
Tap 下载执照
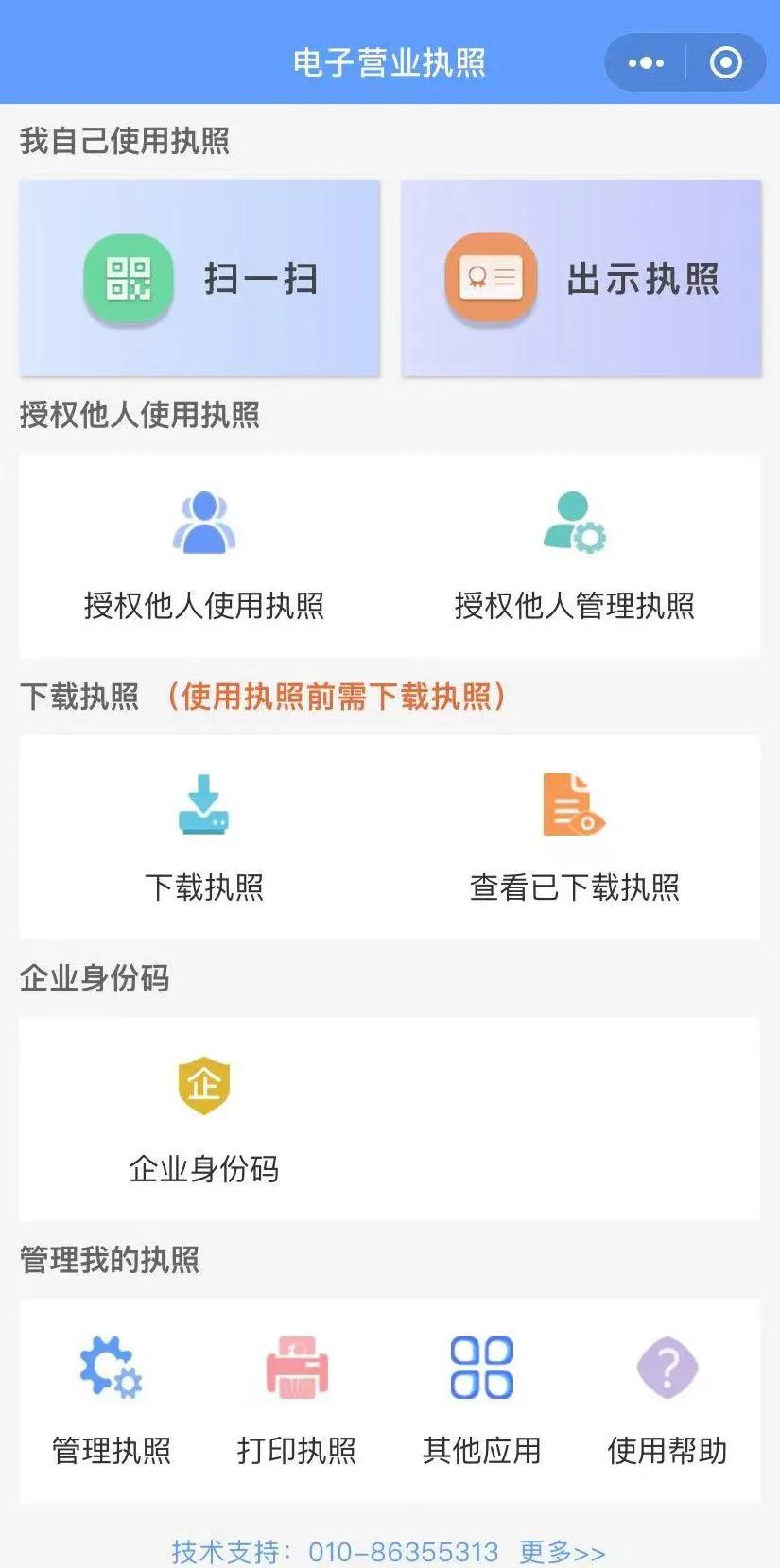(x=204, y=837)
